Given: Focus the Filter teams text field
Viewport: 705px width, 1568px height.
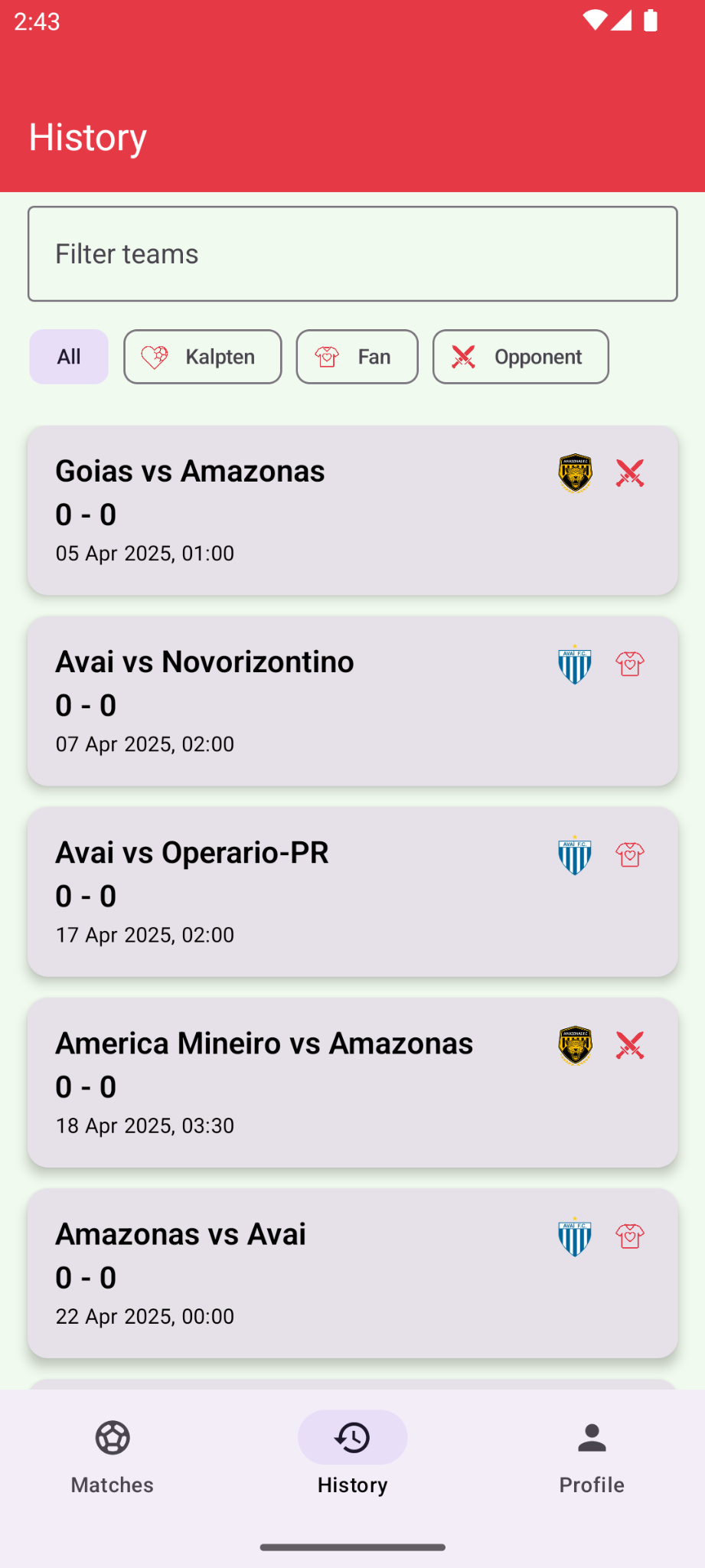Looking at the screenshot, I should [352, 254].
